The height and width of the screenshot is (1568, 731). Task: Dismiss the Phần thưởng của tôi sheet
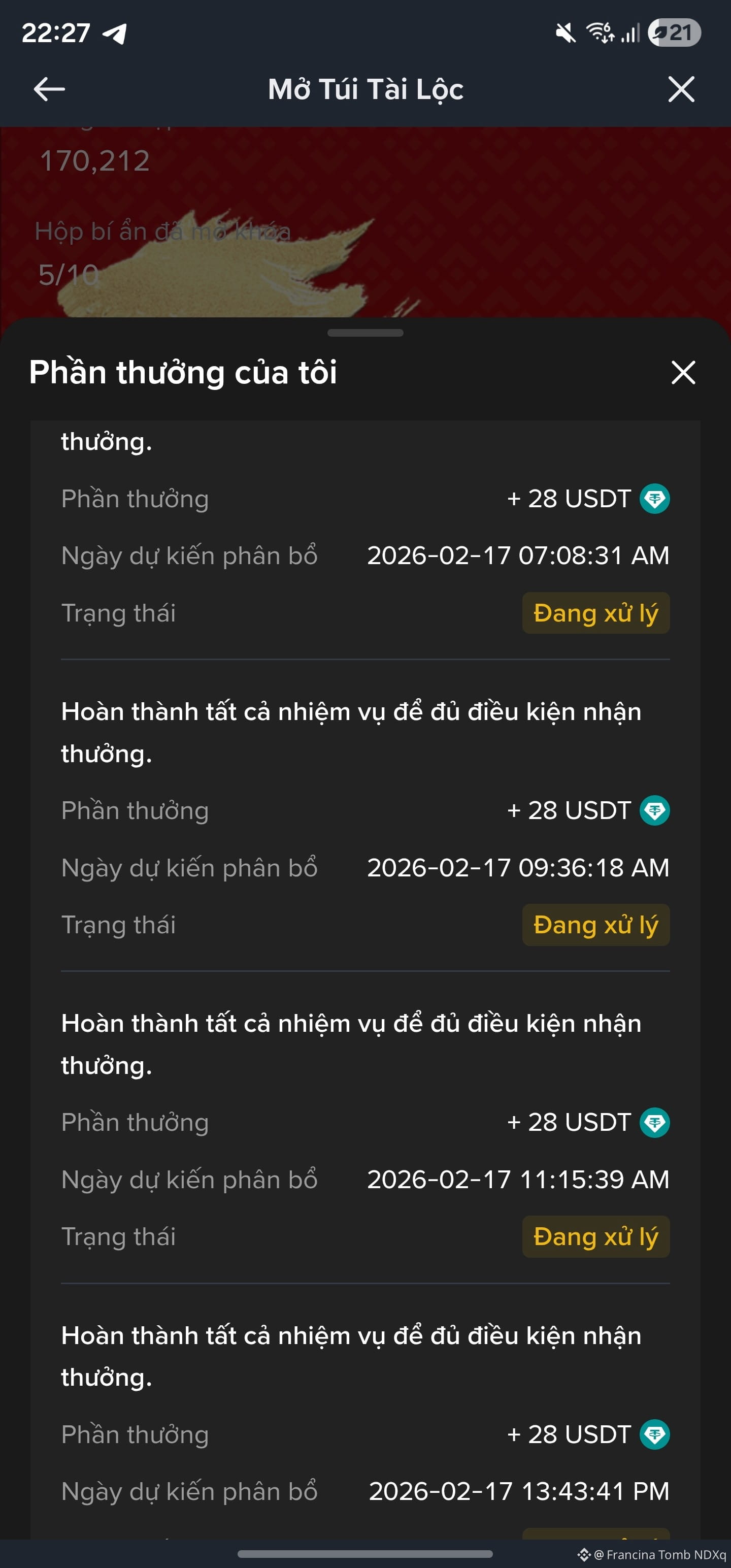[x=682, y=373]
